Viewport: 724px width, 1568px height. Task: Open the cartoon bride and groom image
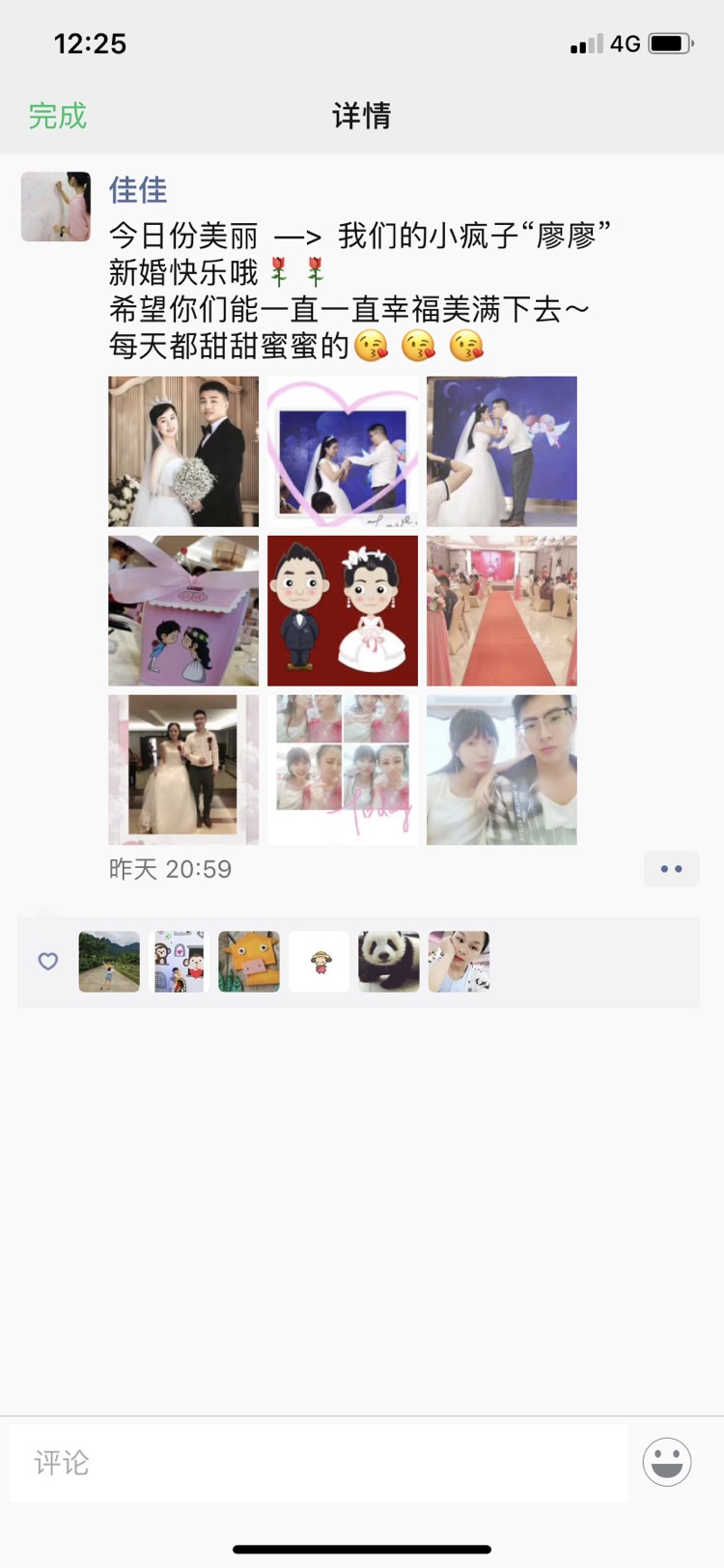343,610
